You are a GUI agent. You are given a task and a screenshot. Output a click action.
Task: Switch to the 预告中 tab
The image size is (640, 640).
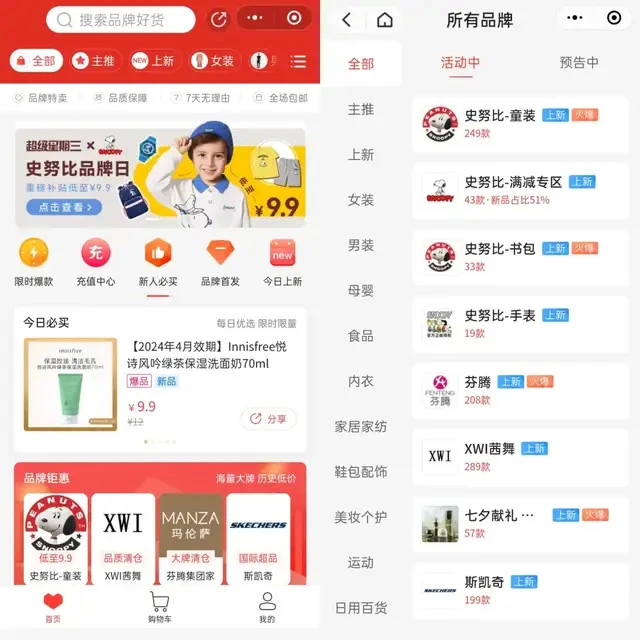point(579,62)
